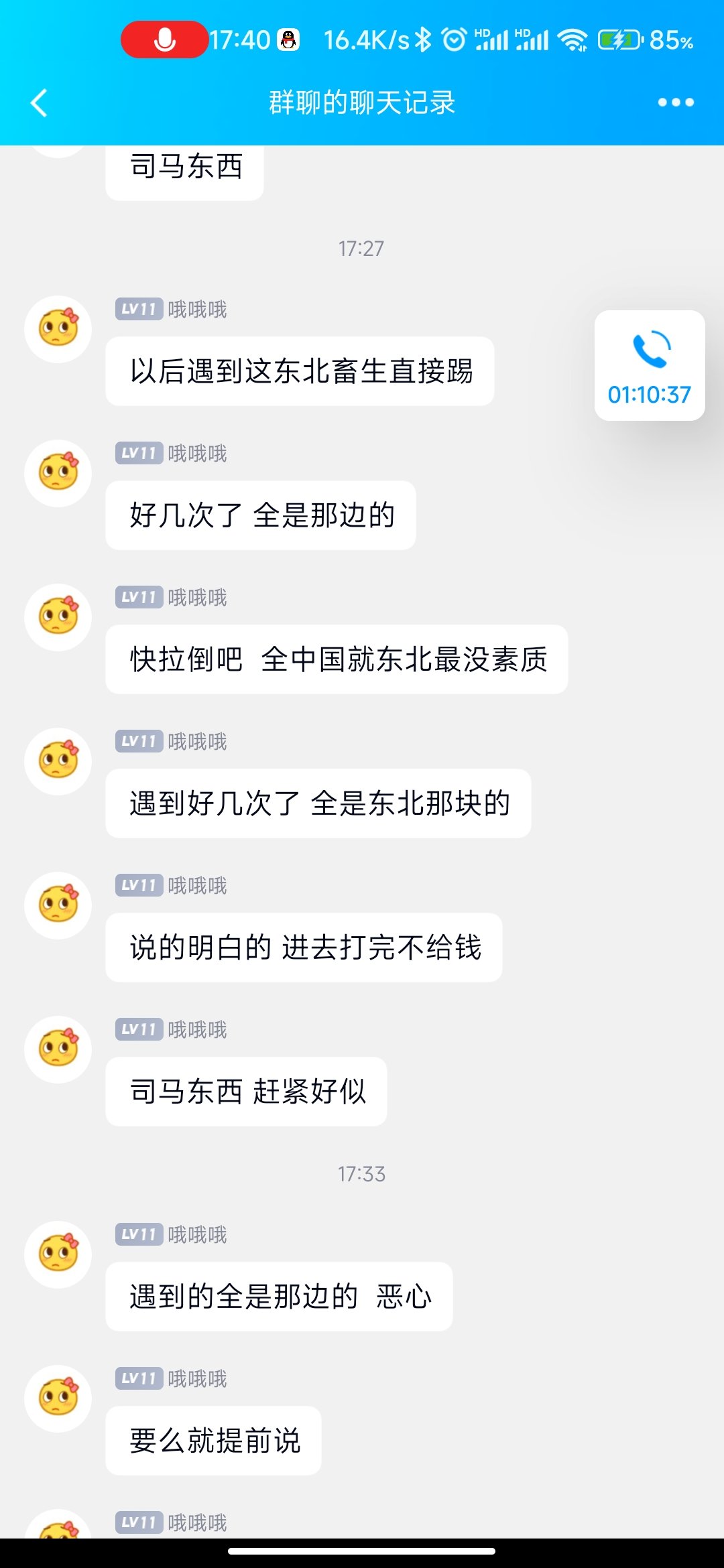
Task: Tap the 群聊的聊天记录 title
Action: coord(362,104)
